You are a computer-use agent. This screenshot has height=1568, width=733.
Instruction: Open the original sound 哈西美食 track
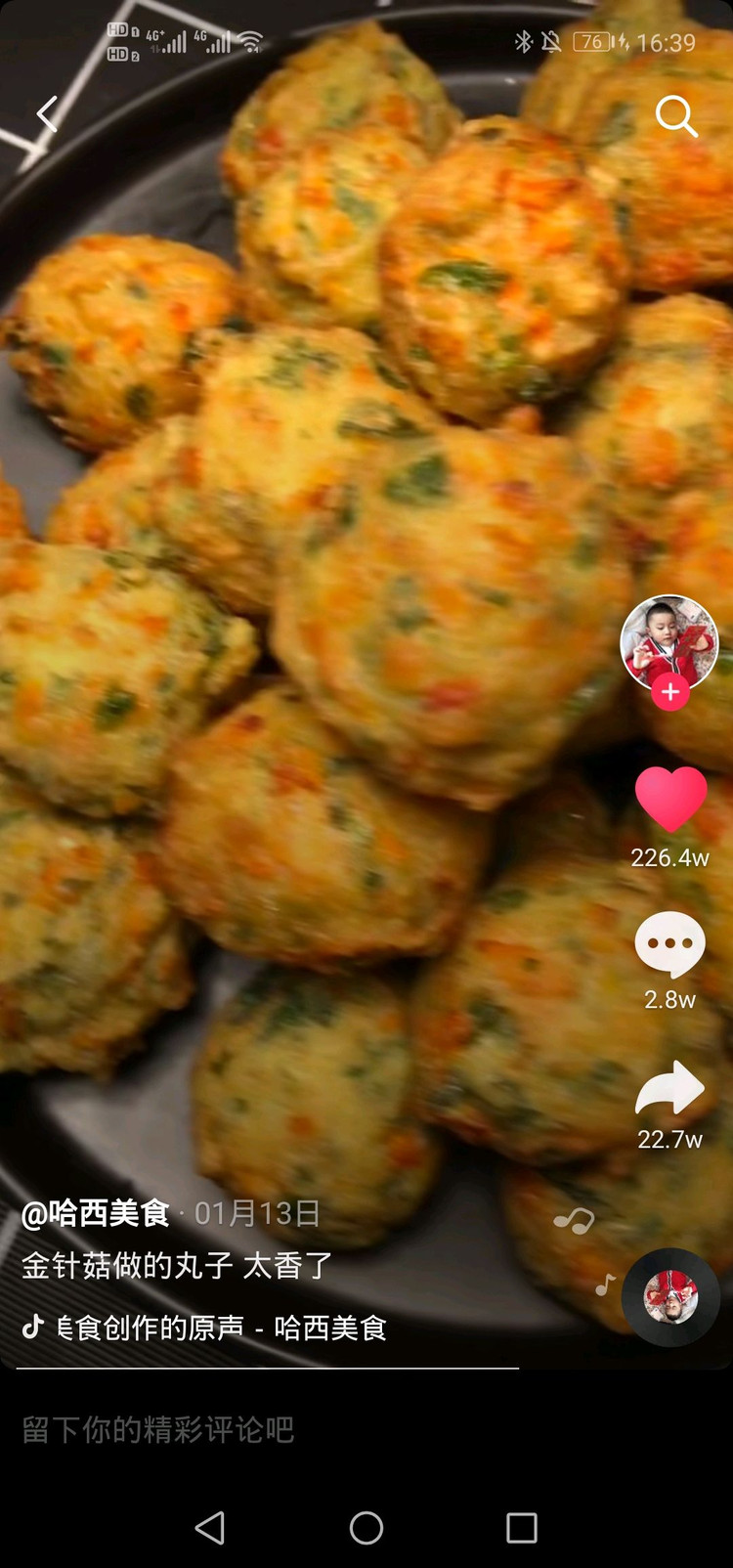pos(221,1328)
